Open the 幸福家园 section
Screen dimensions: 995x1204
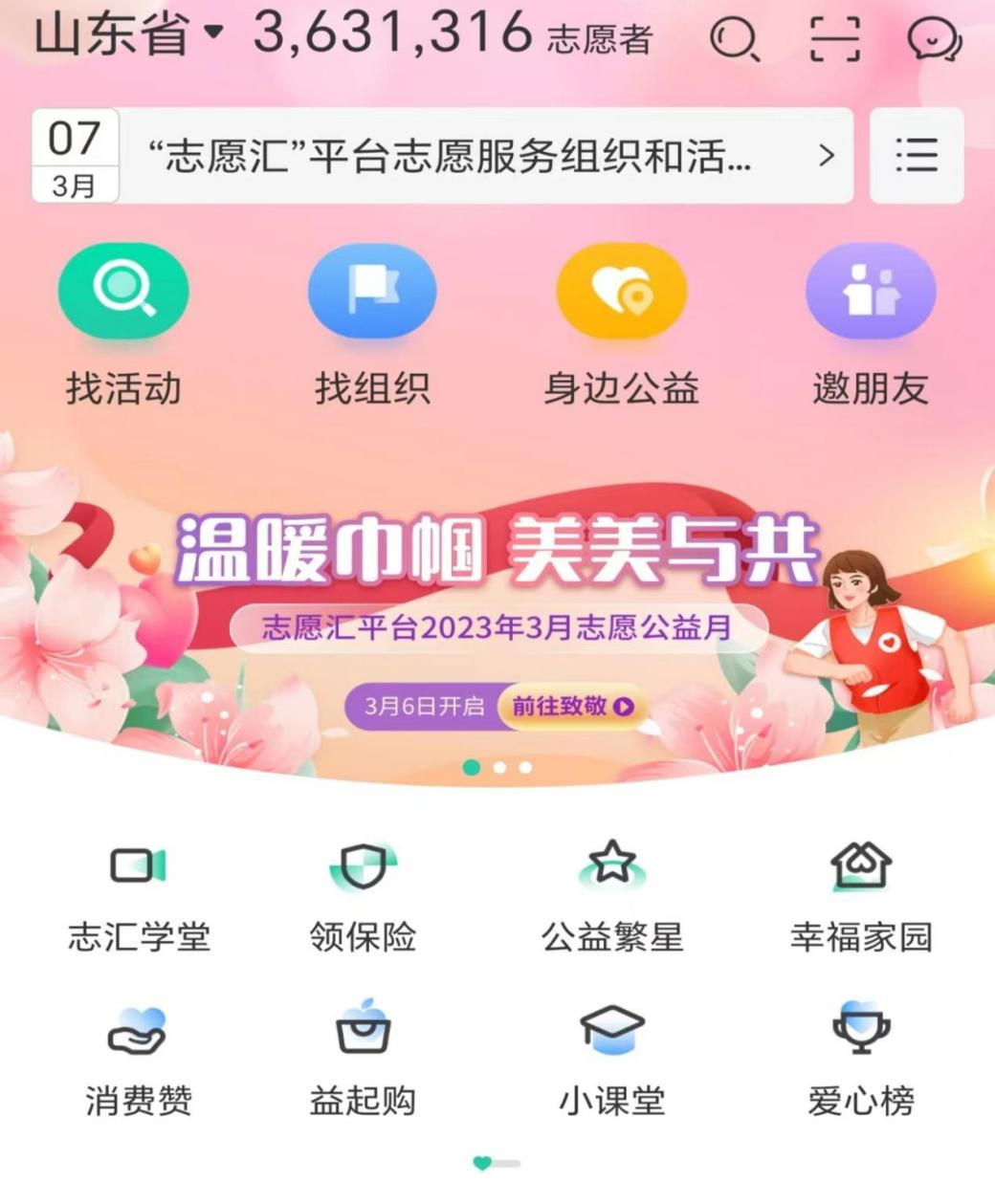click(861, 896)
